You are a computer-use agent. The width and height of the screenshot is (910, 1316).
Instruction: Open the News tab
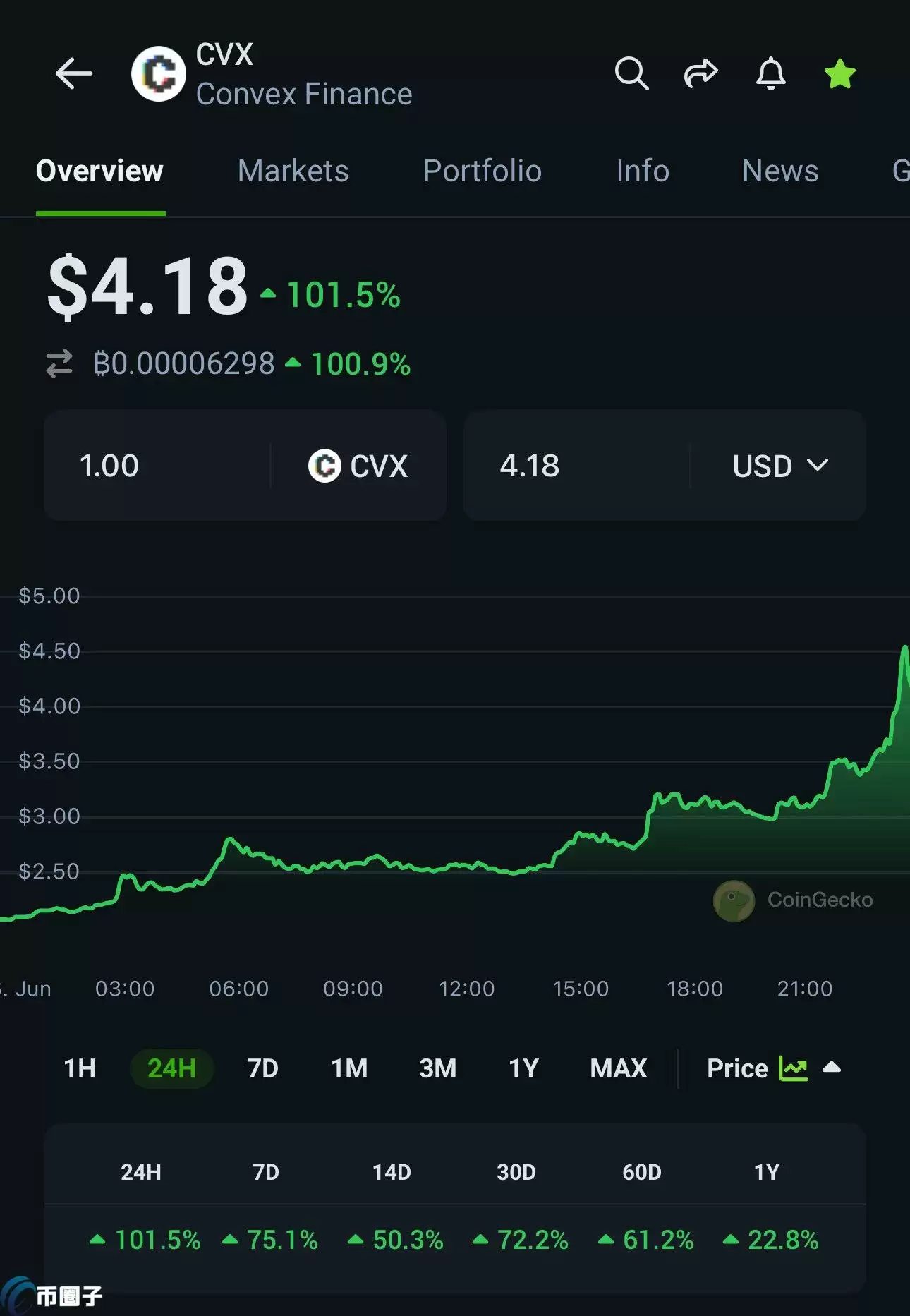pyautogui.click(x=780, y=171)
